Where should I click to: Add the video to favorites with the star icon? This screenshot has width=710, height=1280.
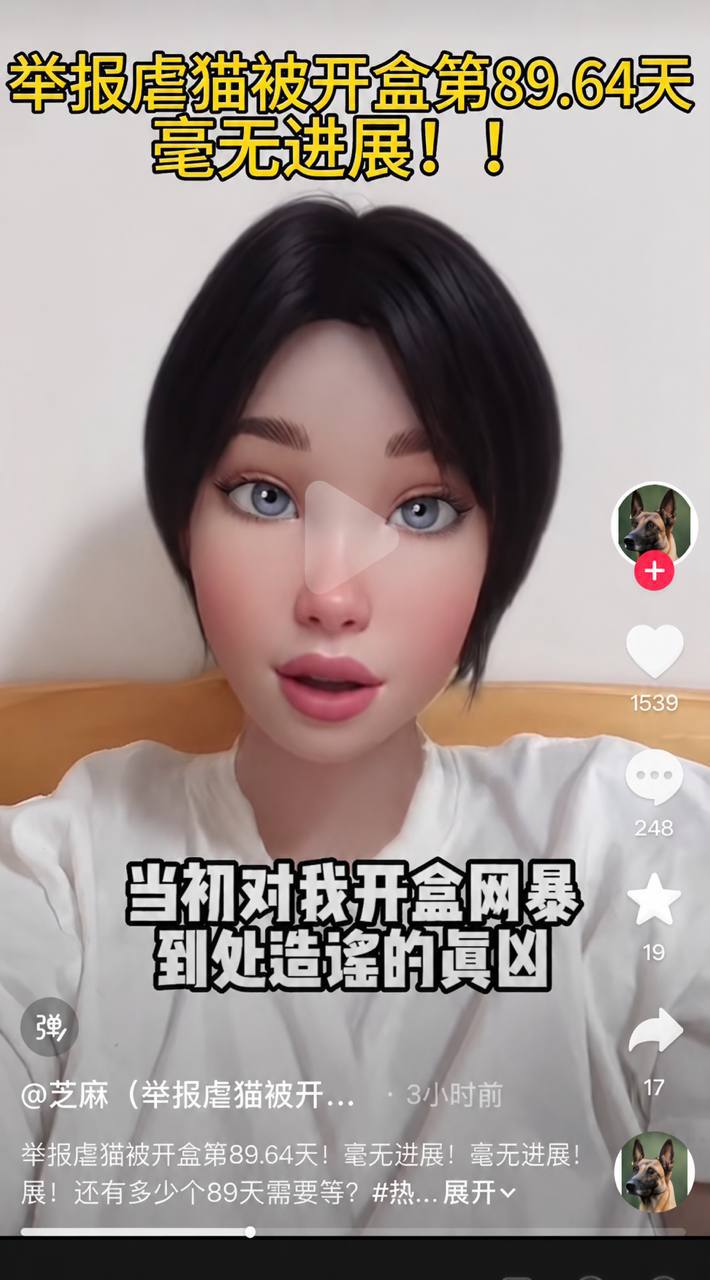[654, 899]
